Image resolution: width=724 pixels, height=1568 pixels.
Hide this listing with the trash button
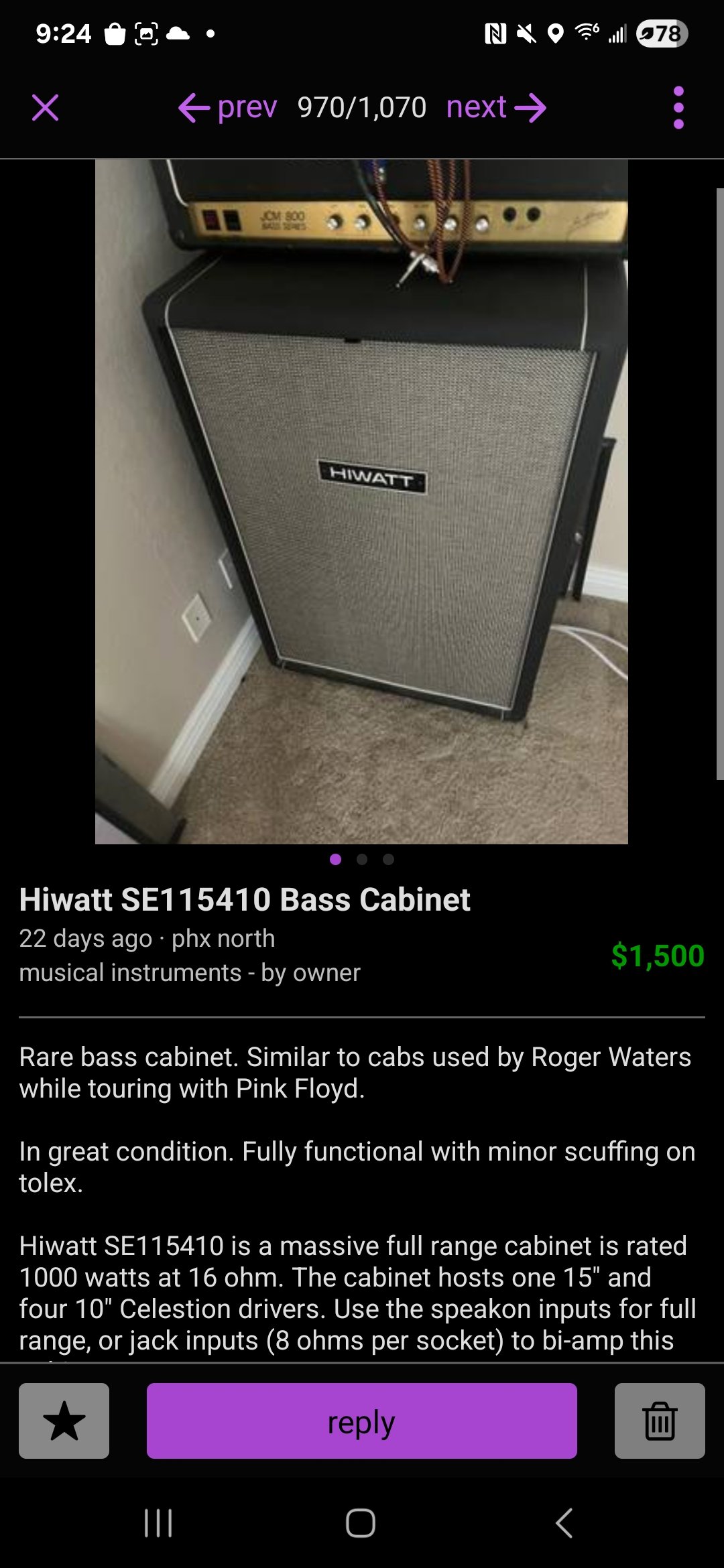[660, 1421]
